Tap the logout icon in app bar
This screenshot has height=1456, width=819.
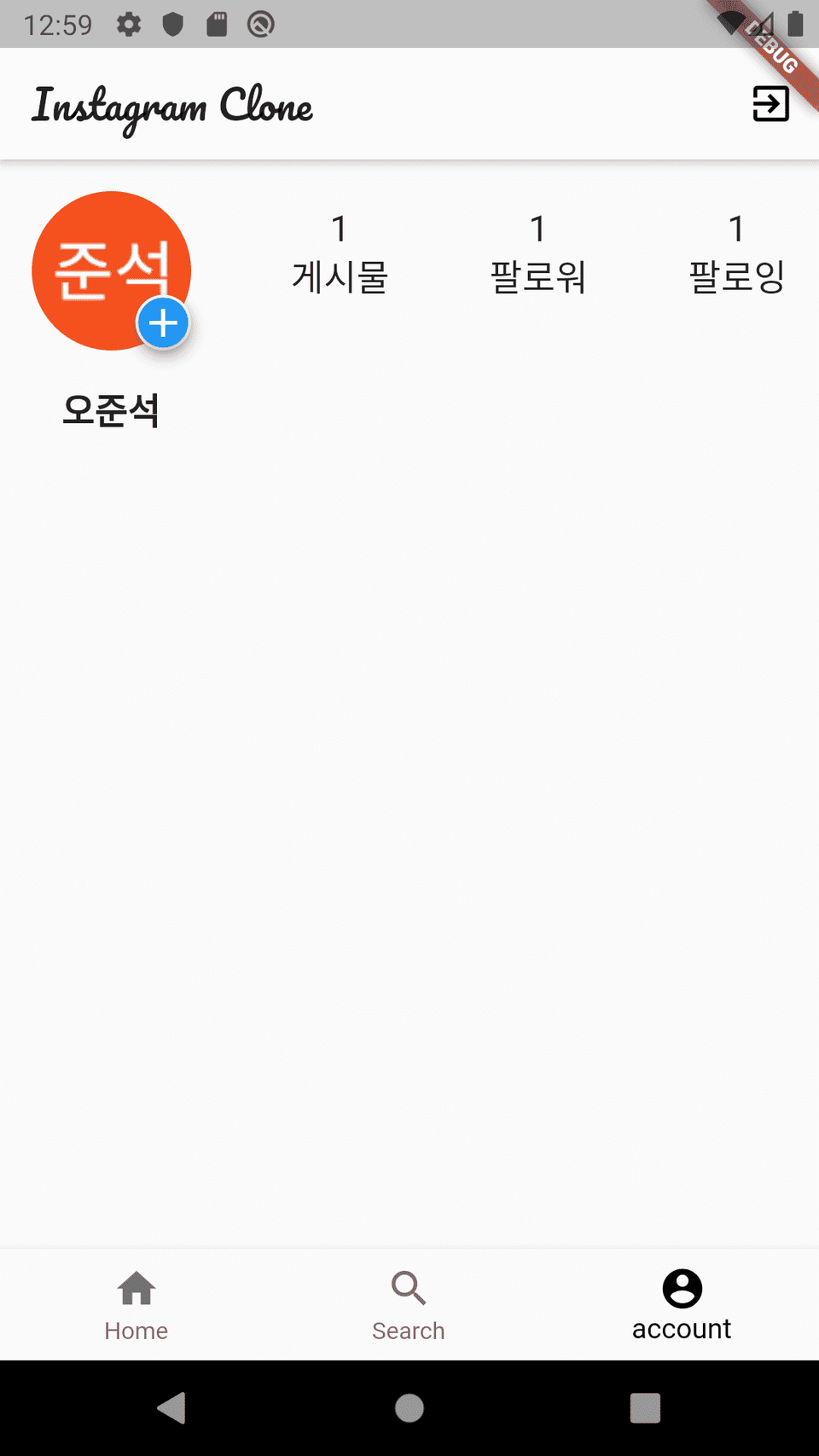[x=770, y=104]
